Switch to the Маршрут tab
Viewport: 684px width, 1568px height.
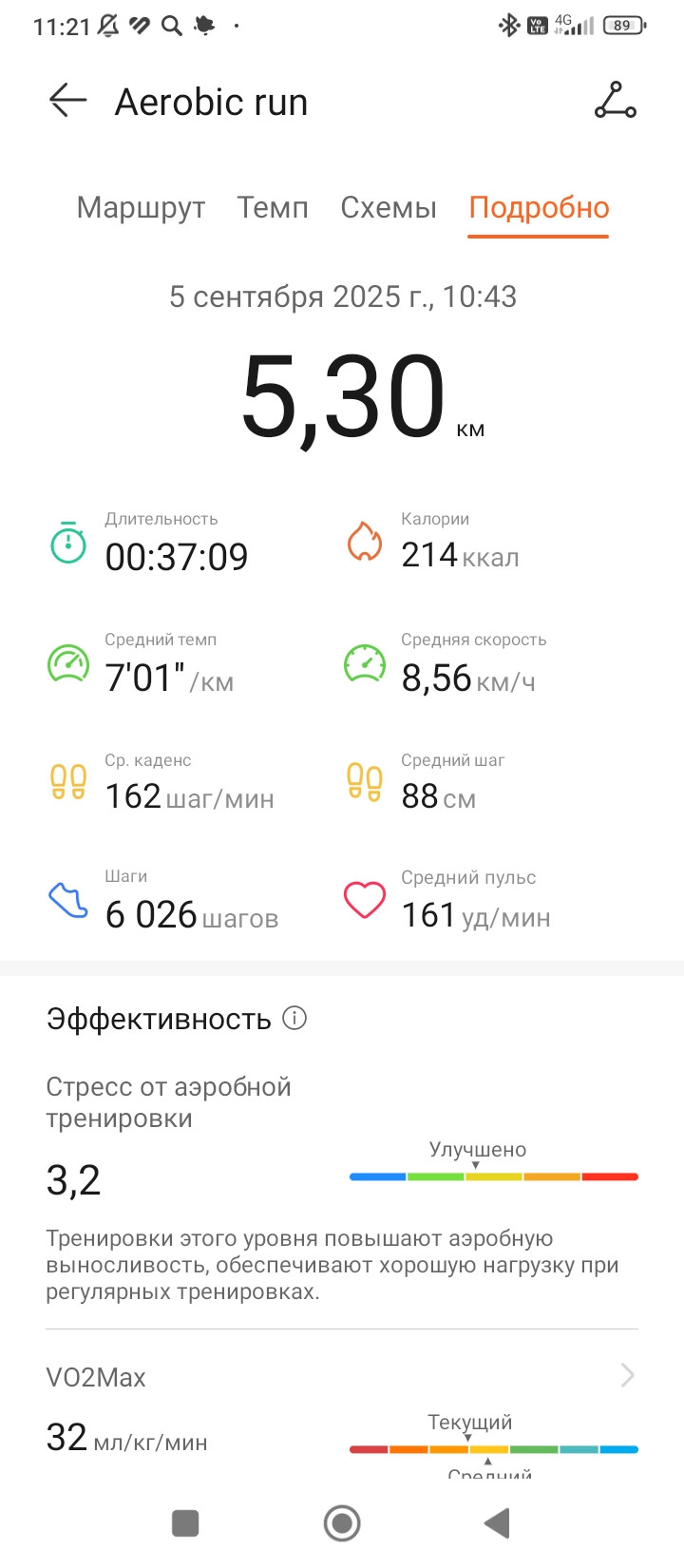[141, 207]
